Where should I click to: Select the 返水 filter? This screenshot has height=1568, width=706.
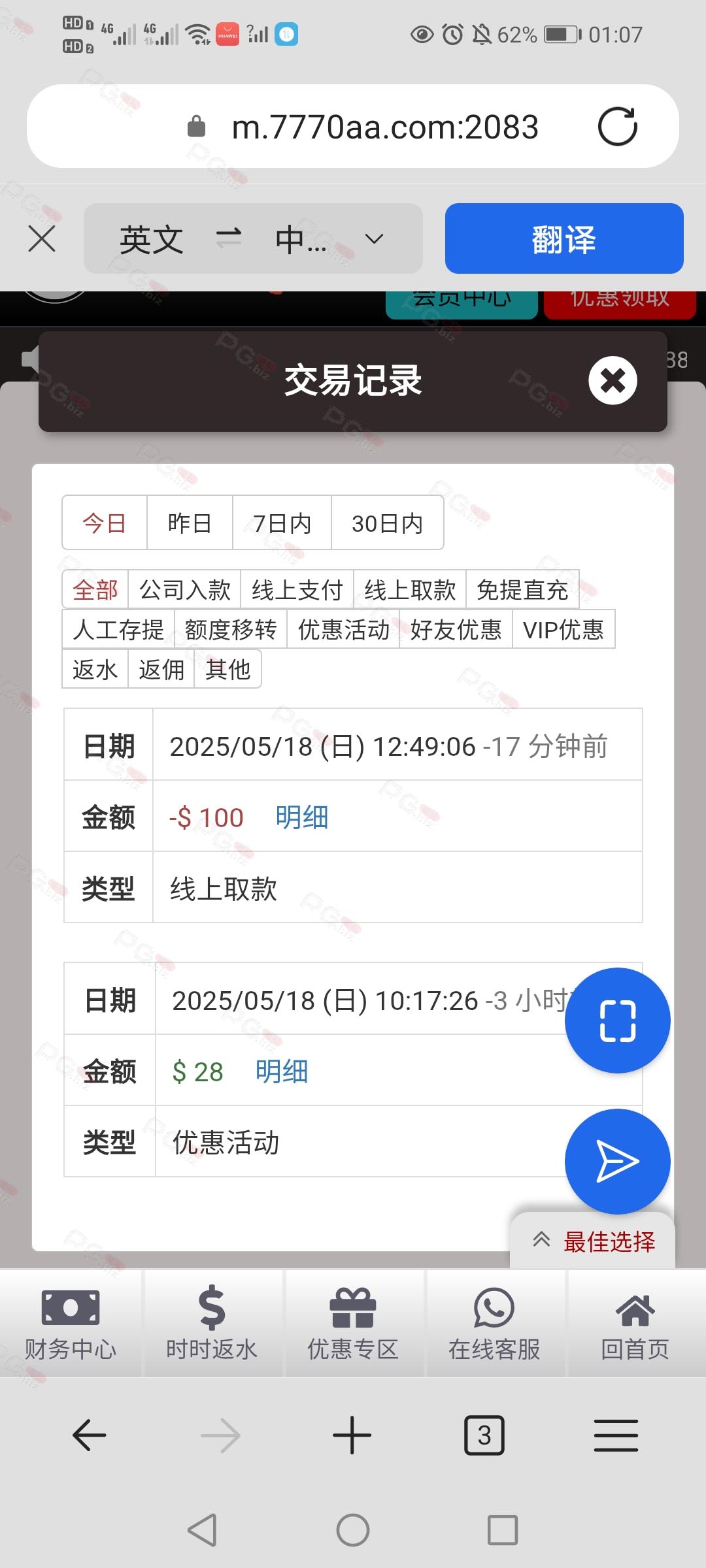95,670
